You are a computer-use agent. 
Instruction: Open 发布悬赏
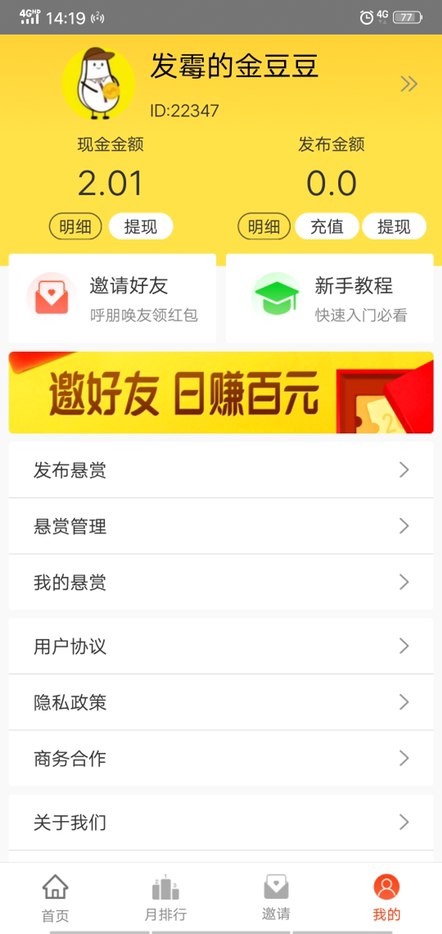(x=221, y=470)
